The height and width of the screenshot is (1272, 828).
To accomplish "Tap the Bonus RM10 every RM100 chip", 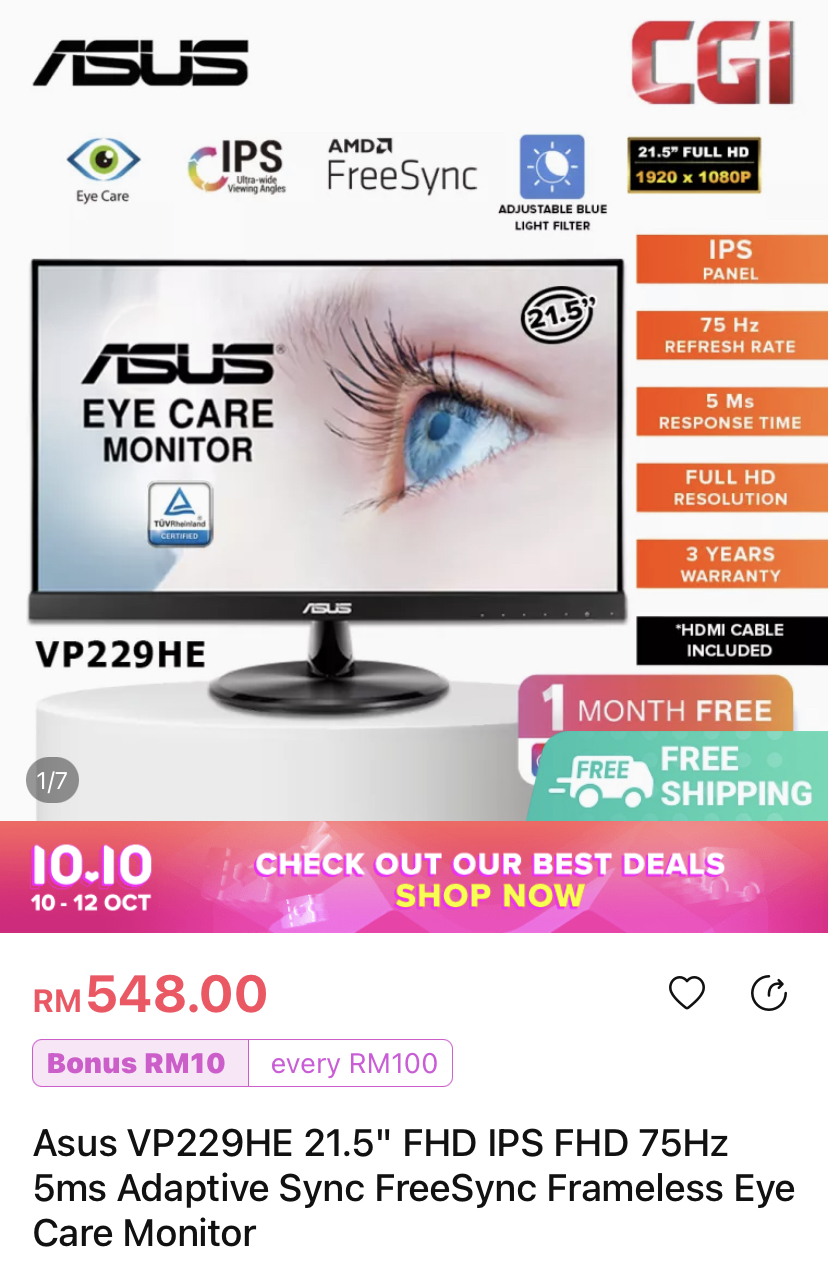I will [x=242, y=1063].
